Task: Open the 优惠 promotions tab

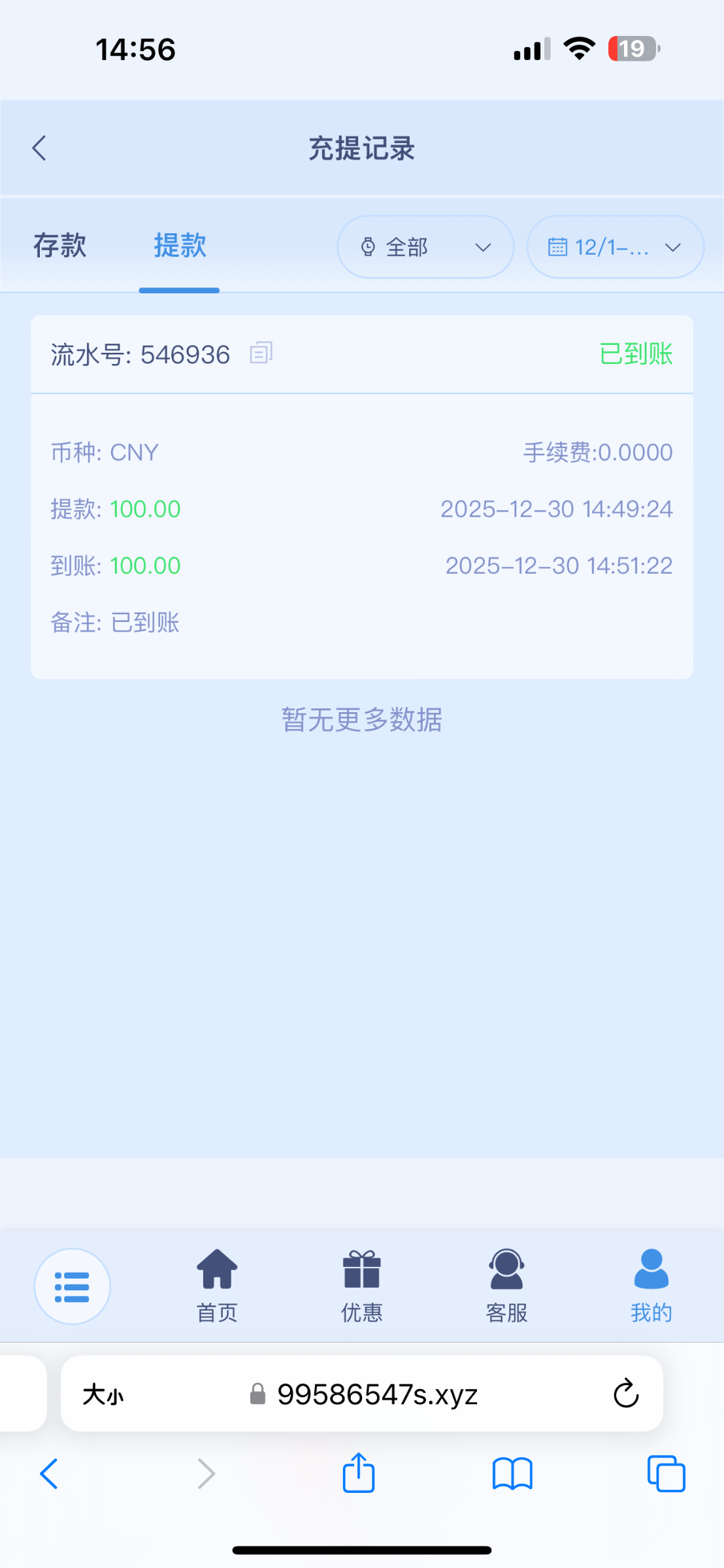Action: click(x=362, y=1285)
